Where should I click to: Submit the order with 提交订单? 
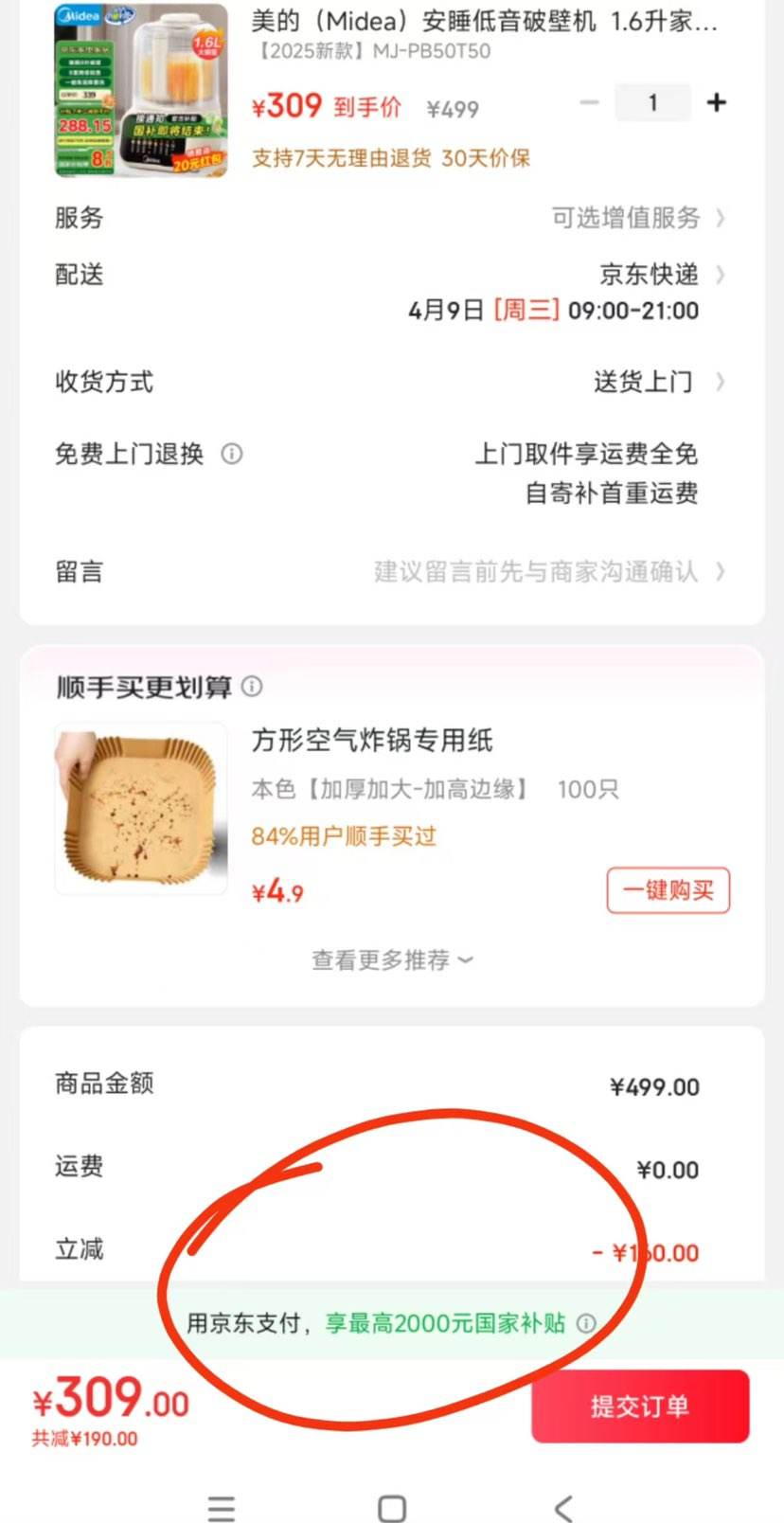(640, 1407)
